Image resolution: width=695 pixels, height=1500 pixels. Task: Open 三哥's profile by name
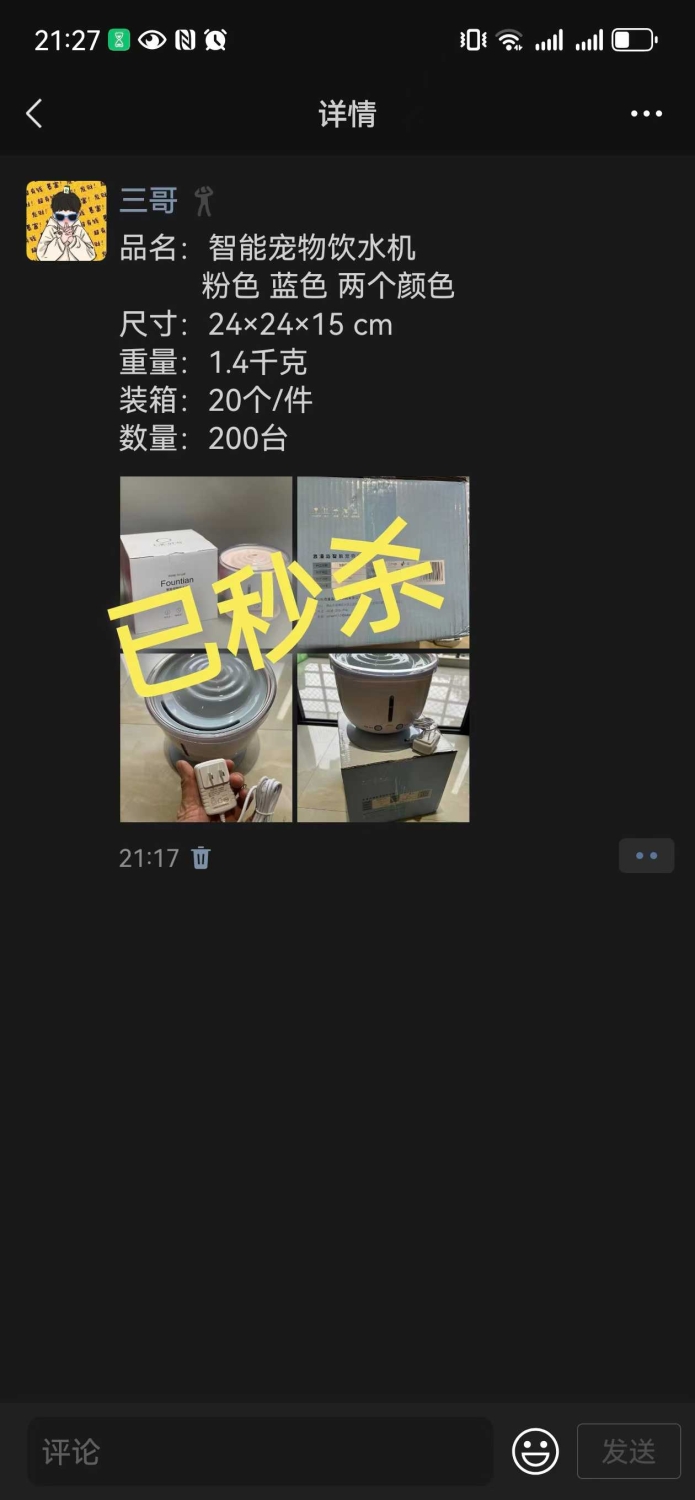pos(148,201)
